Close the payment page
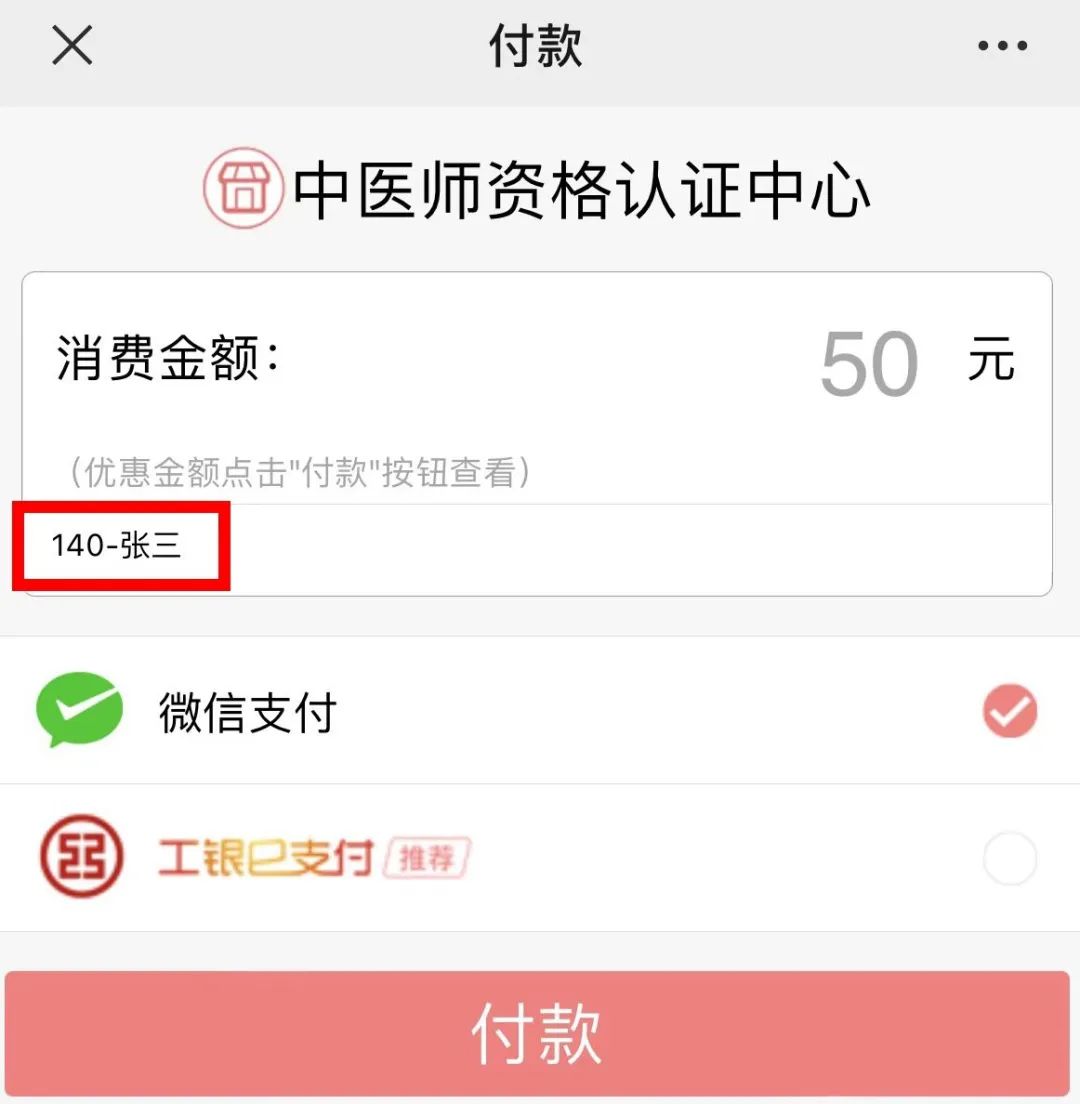 click(72, 46)
